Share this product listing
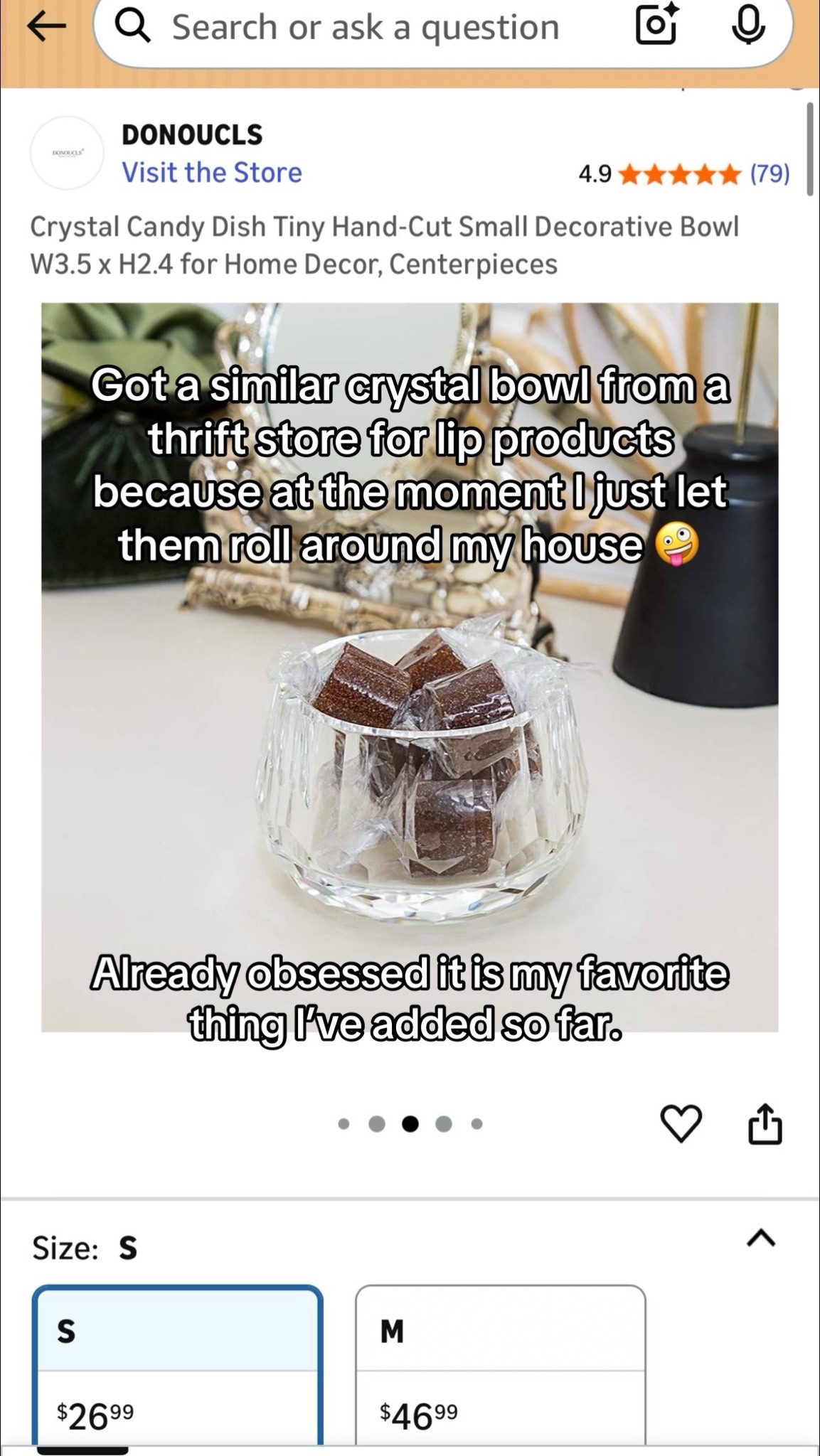820x1456 pixels. click(x=765, y=1123)
